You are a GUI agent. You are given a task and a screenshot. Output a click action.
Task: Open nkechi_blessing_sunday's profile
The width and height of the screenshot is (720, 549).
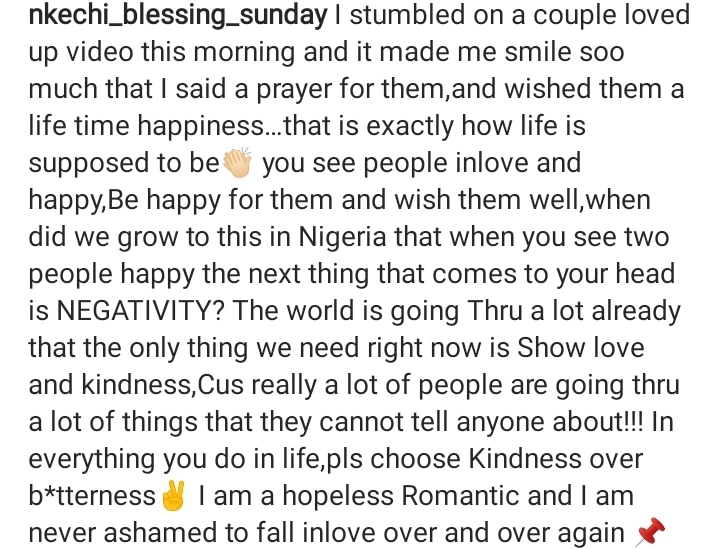(x=177, y=17)
